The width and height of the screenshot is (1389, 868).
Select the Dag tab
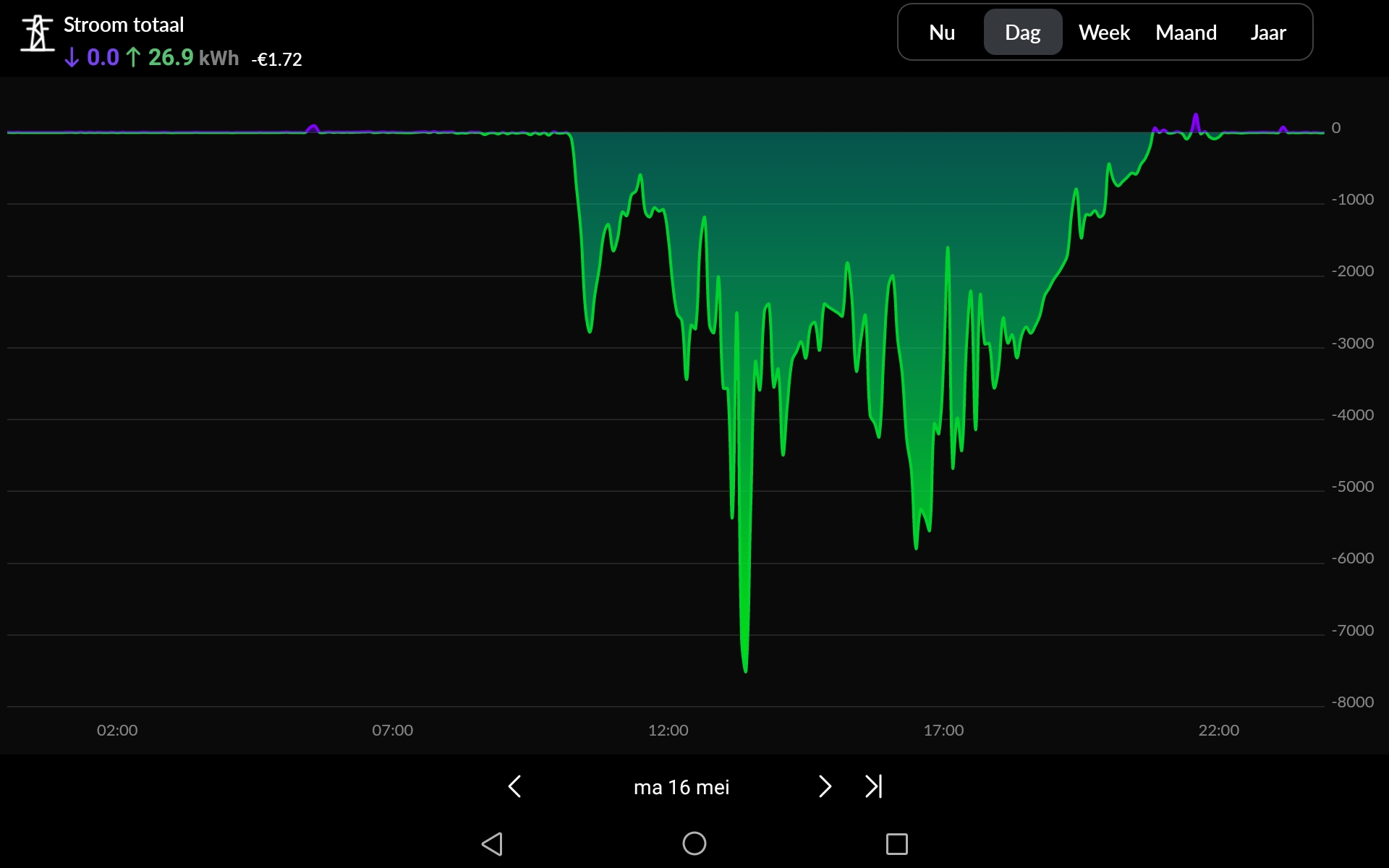pyautogui.click(x=1022, y=33)
